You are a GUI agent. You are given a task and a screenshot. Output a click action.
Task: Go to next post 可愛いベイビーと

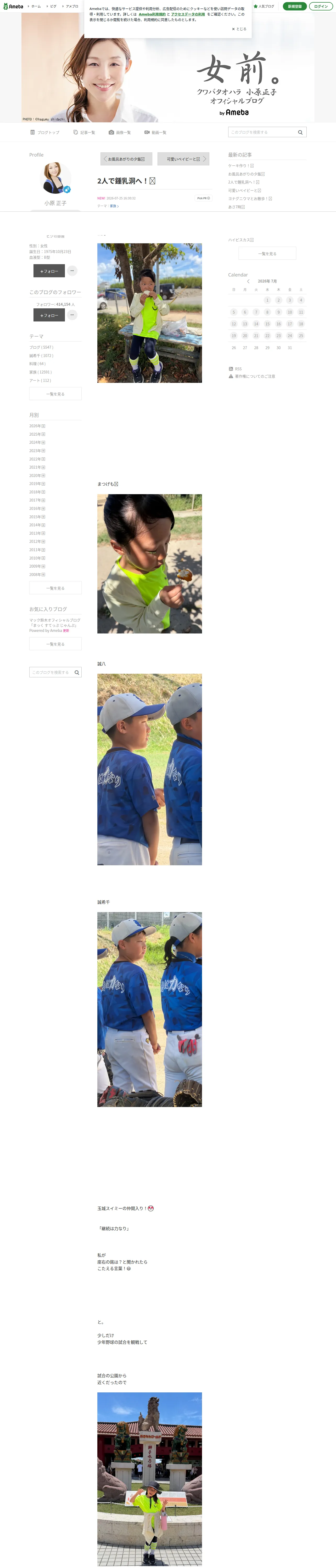tap(183, 159)
